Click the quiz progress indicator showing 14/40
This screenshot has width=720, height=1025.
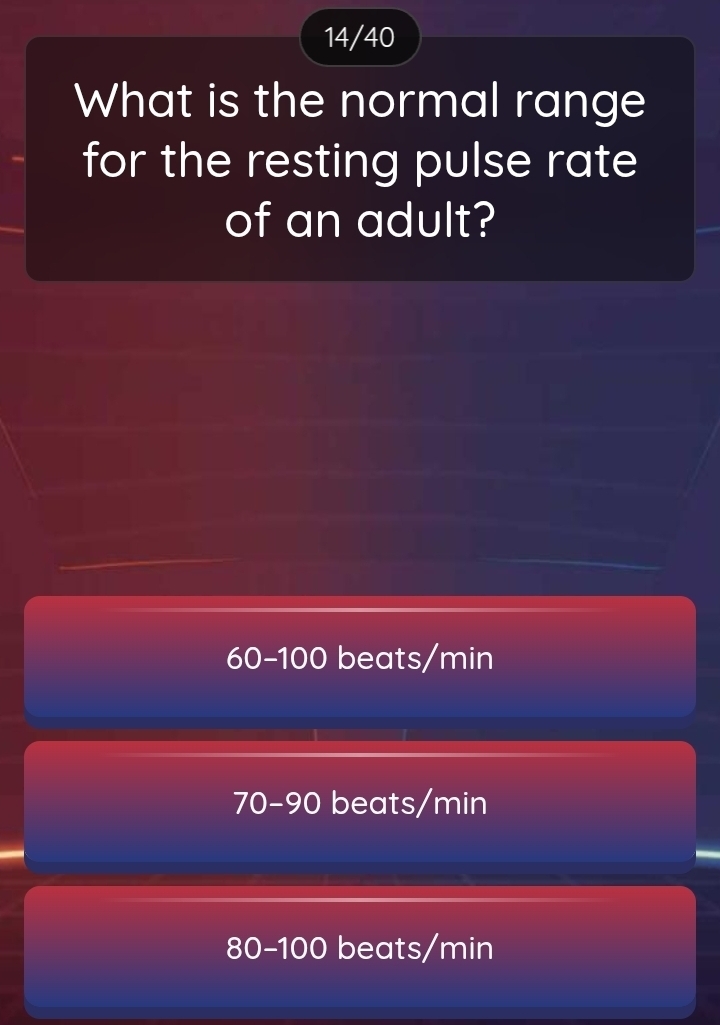click(360, 36)
